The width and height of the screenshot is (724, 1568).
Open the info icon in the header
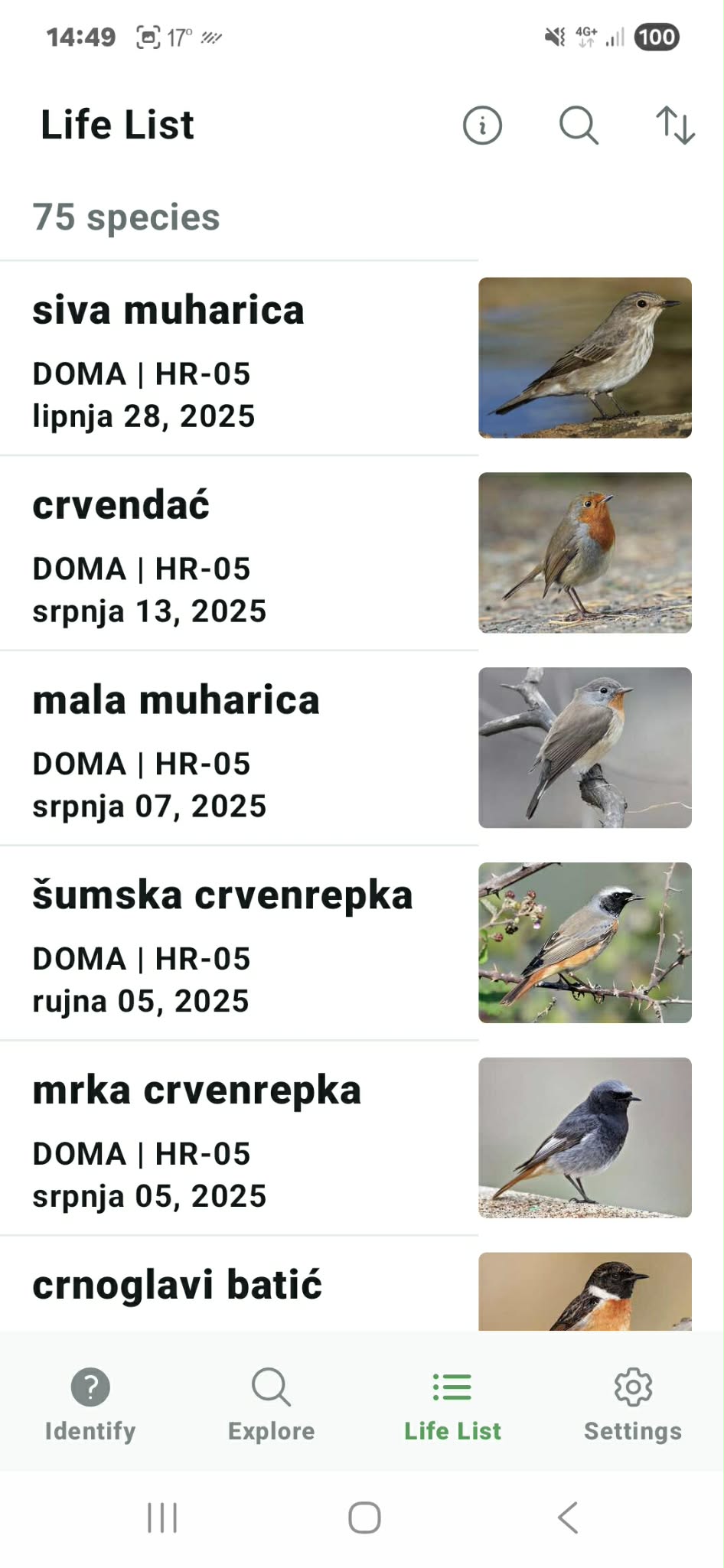coord(482,125)
